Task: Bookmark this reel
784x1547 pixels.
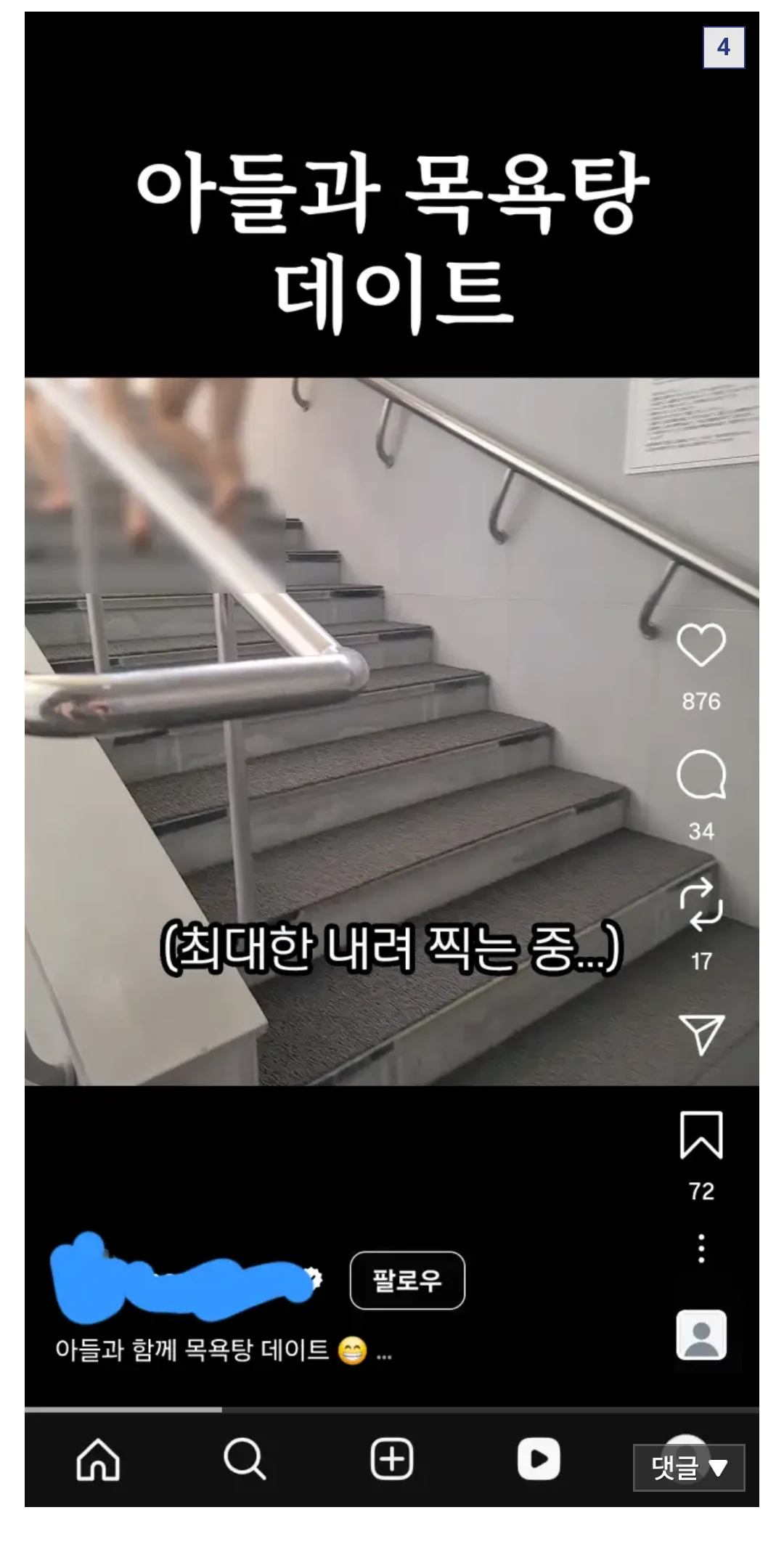Action: click(701, 1135)
